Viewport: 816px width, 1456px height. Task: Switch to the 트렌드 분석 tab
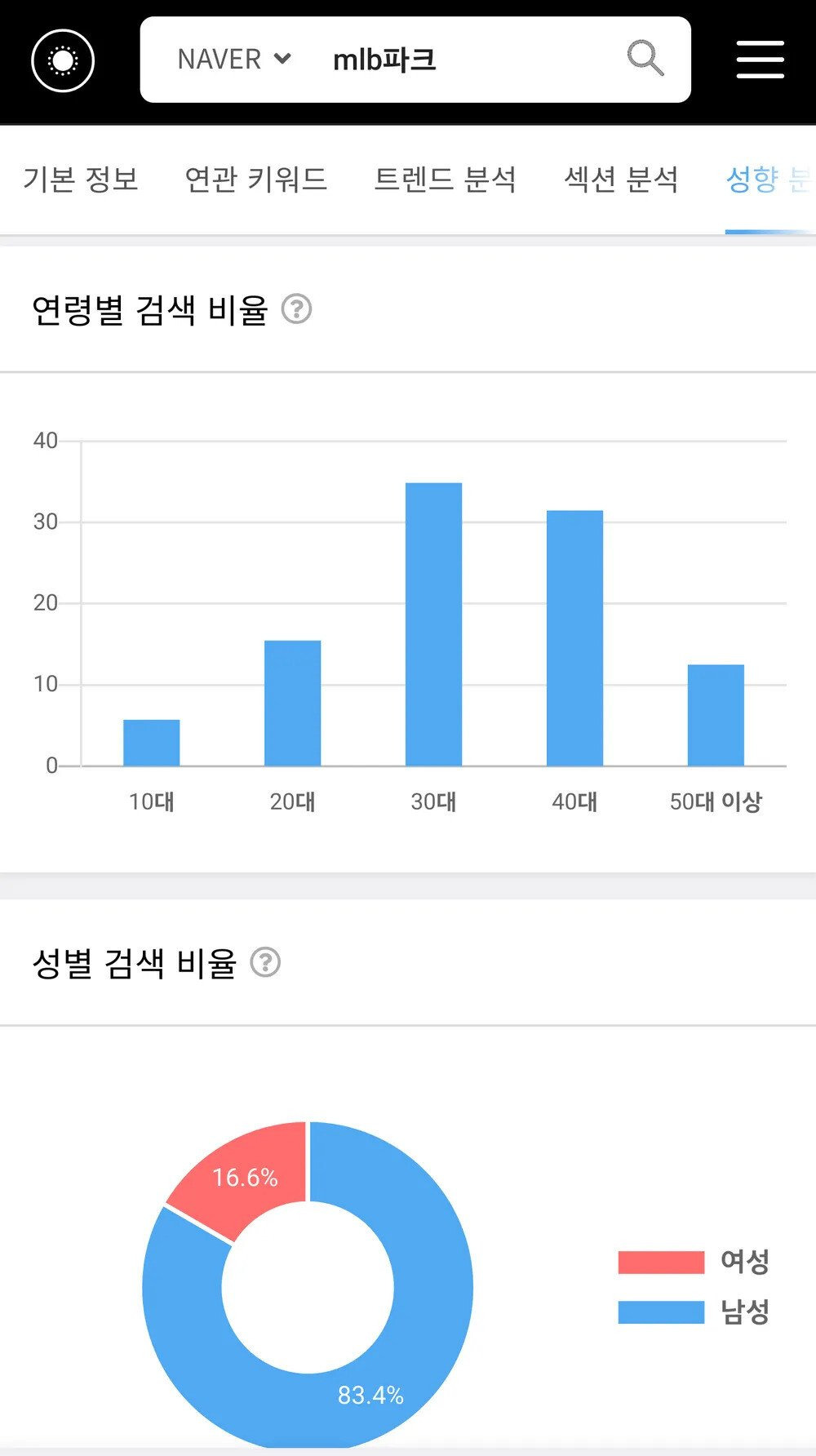point(446,179)
